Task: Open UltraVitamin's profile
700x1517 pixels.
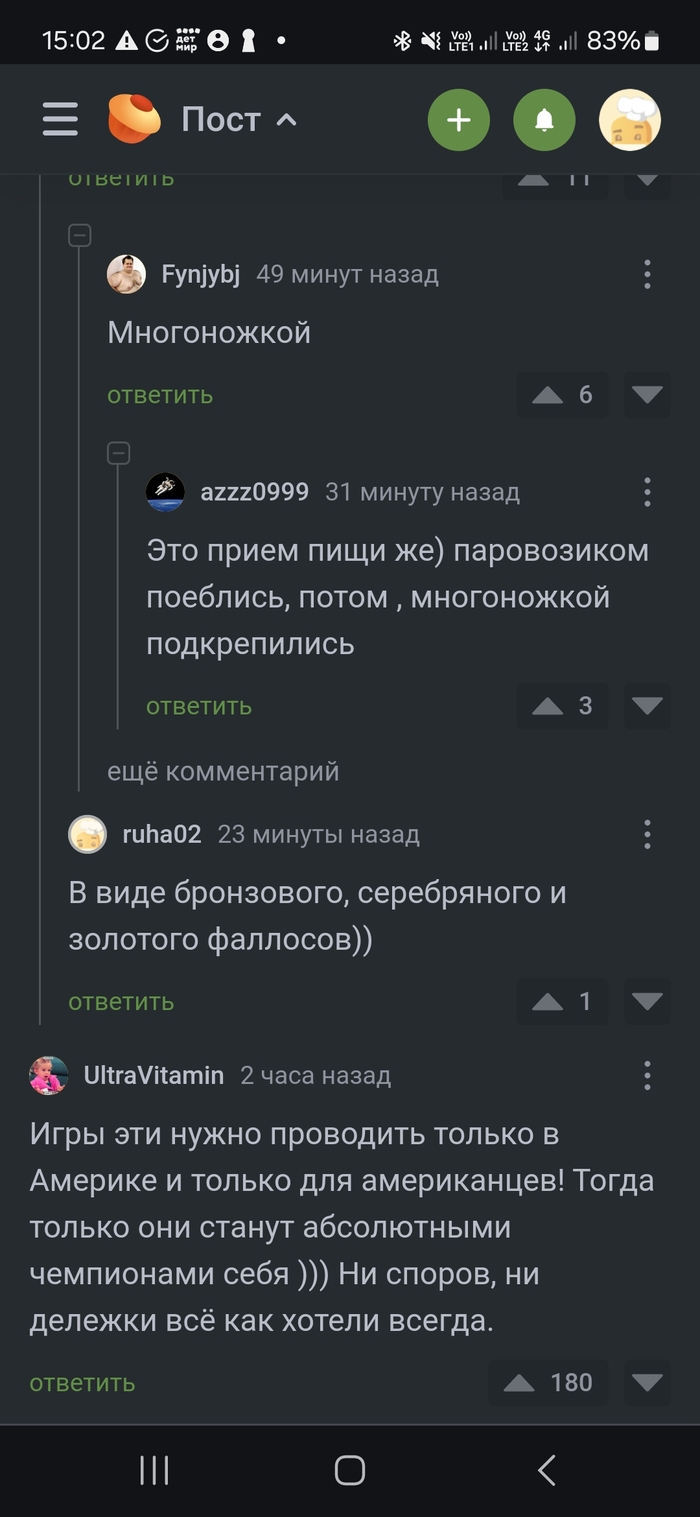Action: tap(153, 1075)
